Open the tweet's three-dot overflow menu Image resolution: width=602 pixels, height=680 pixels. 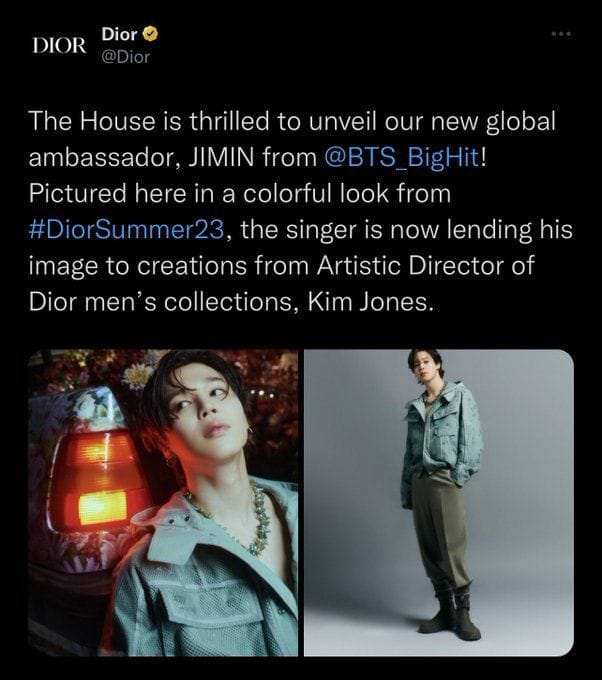coord(562,35)
